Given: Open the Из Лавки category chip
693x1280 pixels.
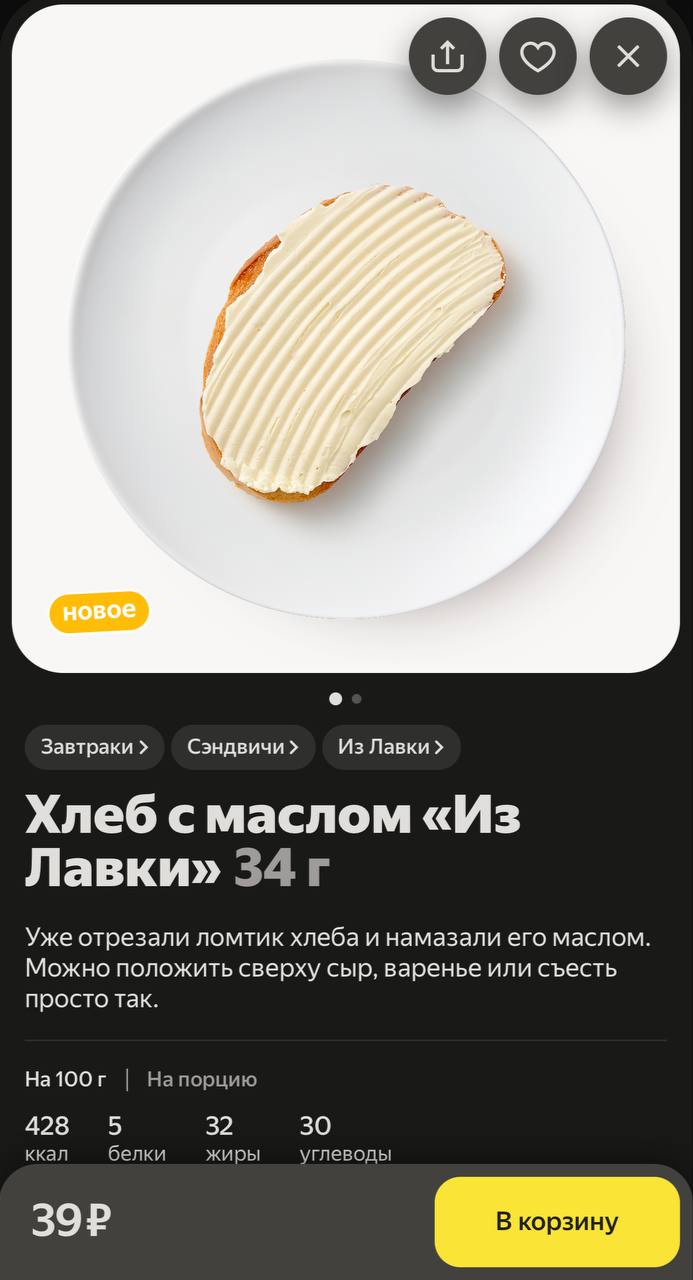Looking at the screenshot, I should [391, 747].
